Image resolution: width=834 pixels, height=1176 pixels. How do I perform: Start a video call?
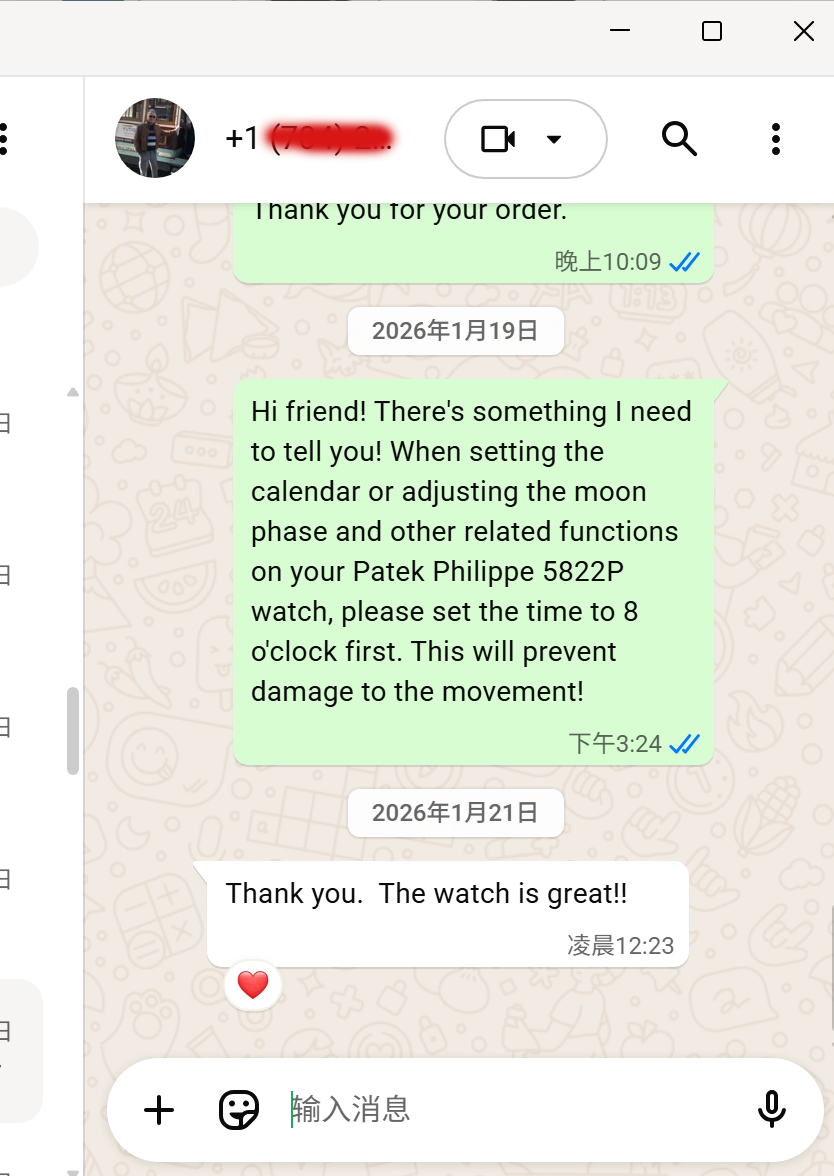click(x=499, y=139)
